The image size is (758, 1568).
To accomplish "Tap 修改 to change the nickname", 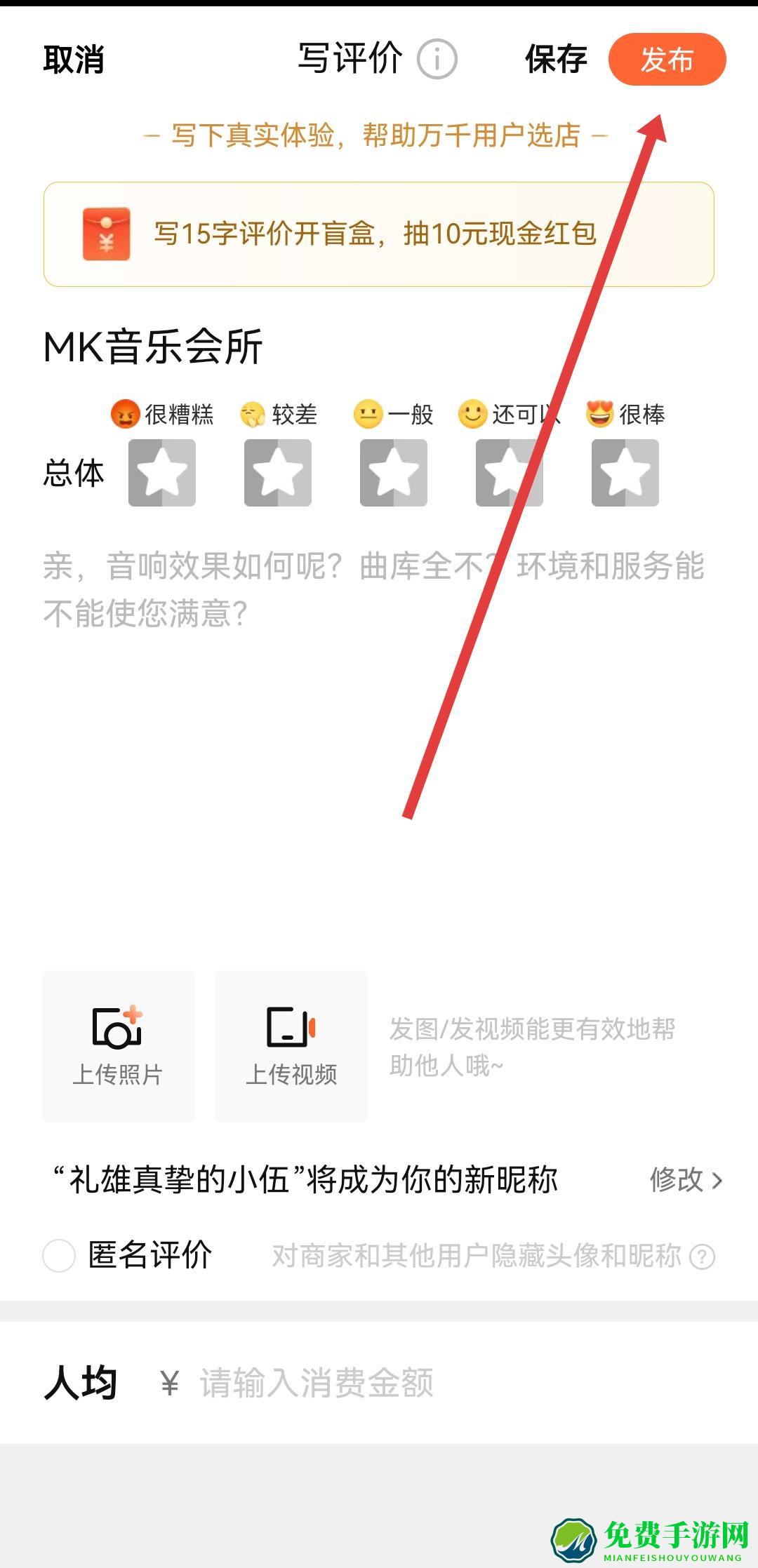I will point(685,1180).
